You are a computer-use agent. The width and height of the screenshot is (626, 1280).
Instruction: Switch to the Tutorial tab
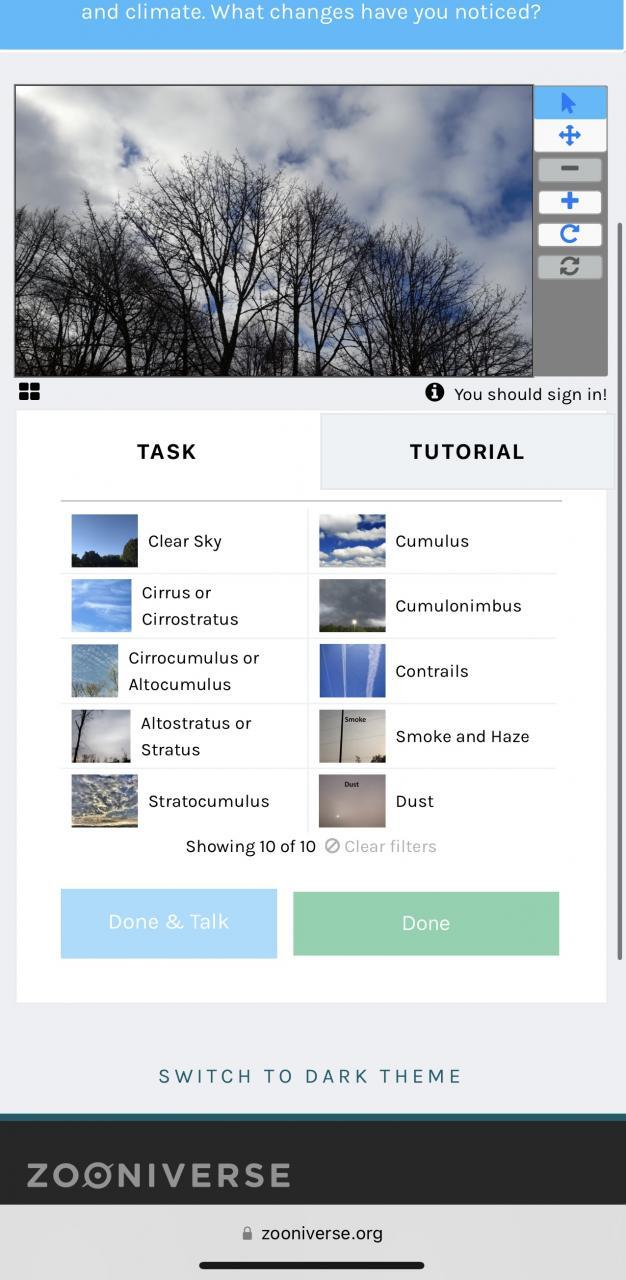pos(467,451)
